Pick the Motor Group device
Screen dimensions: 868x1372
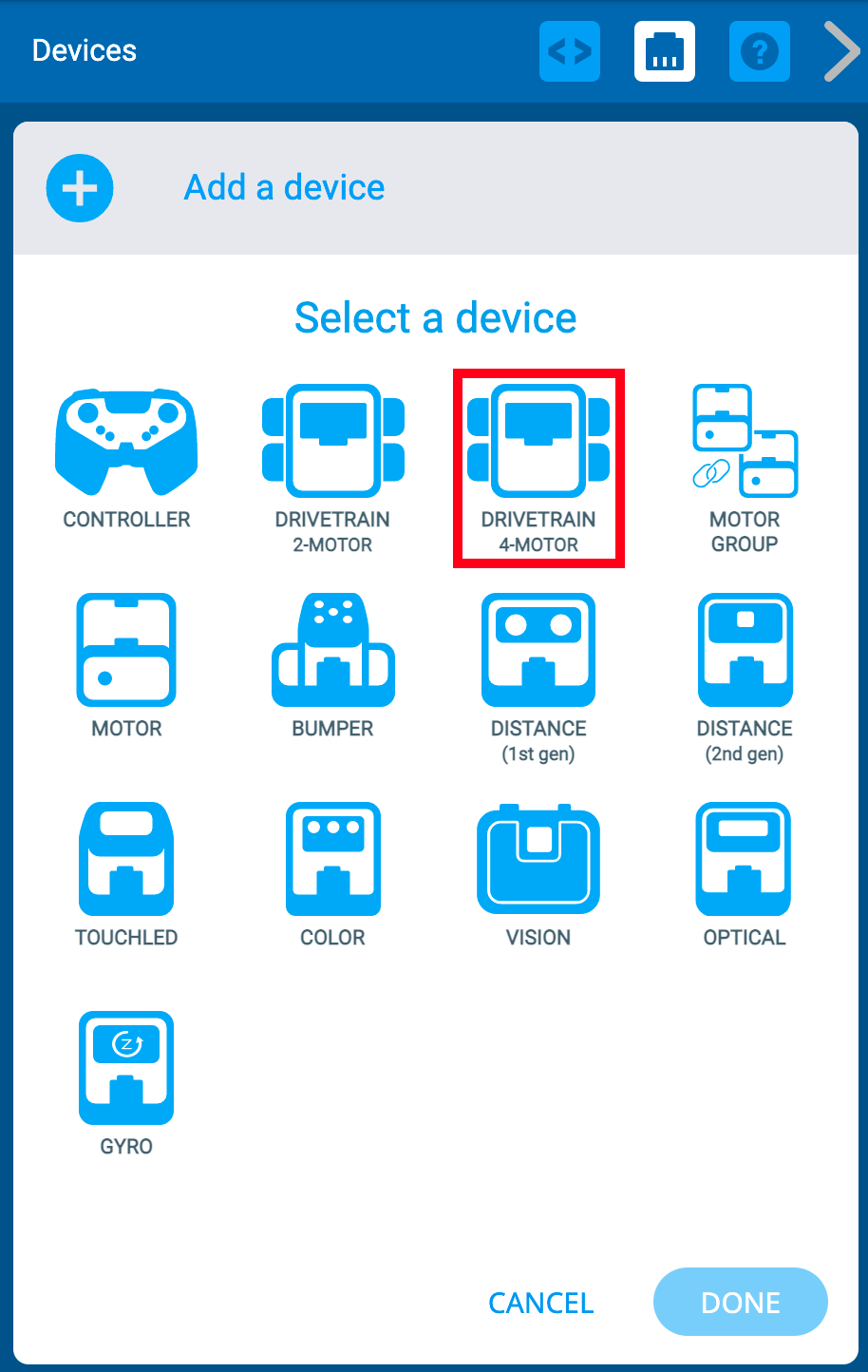[x=745, y=467]
